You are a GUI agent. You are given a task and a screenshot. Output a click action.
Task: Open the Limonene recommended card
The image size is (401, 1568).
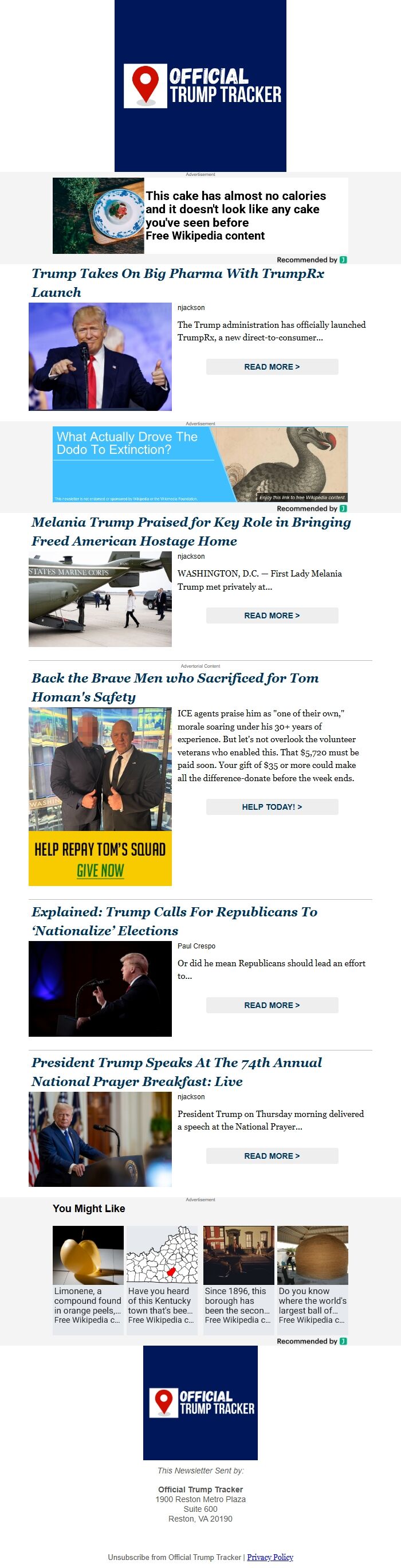point(88,1279)
